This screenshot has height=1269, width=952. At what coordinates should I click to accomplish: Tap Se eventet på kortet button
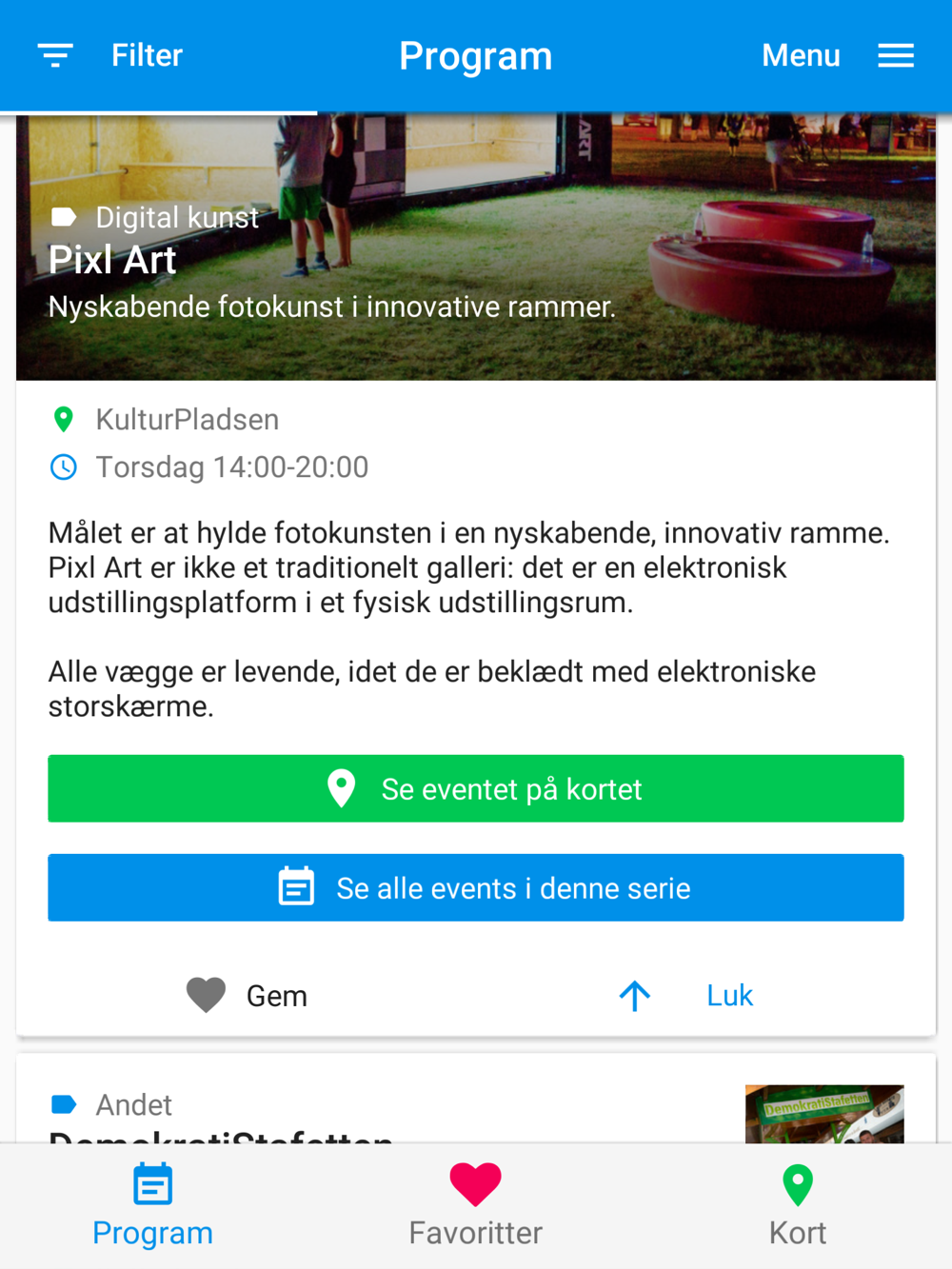click(476, 788)
